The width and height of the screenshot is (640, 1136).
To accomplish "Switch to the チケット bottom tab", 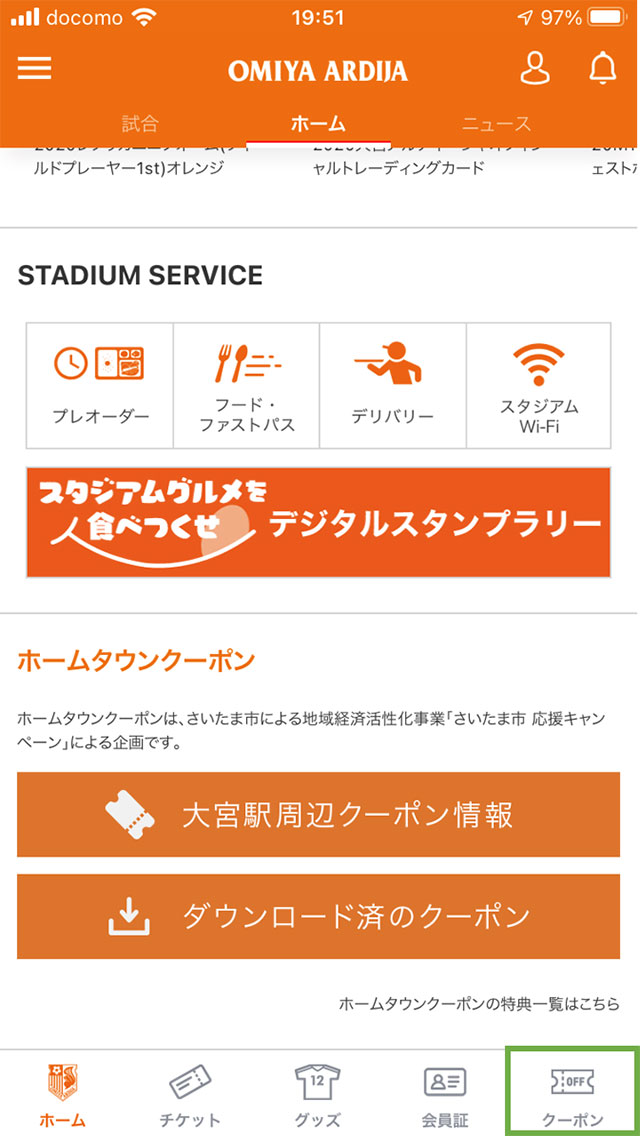I will pos(190,1095).
